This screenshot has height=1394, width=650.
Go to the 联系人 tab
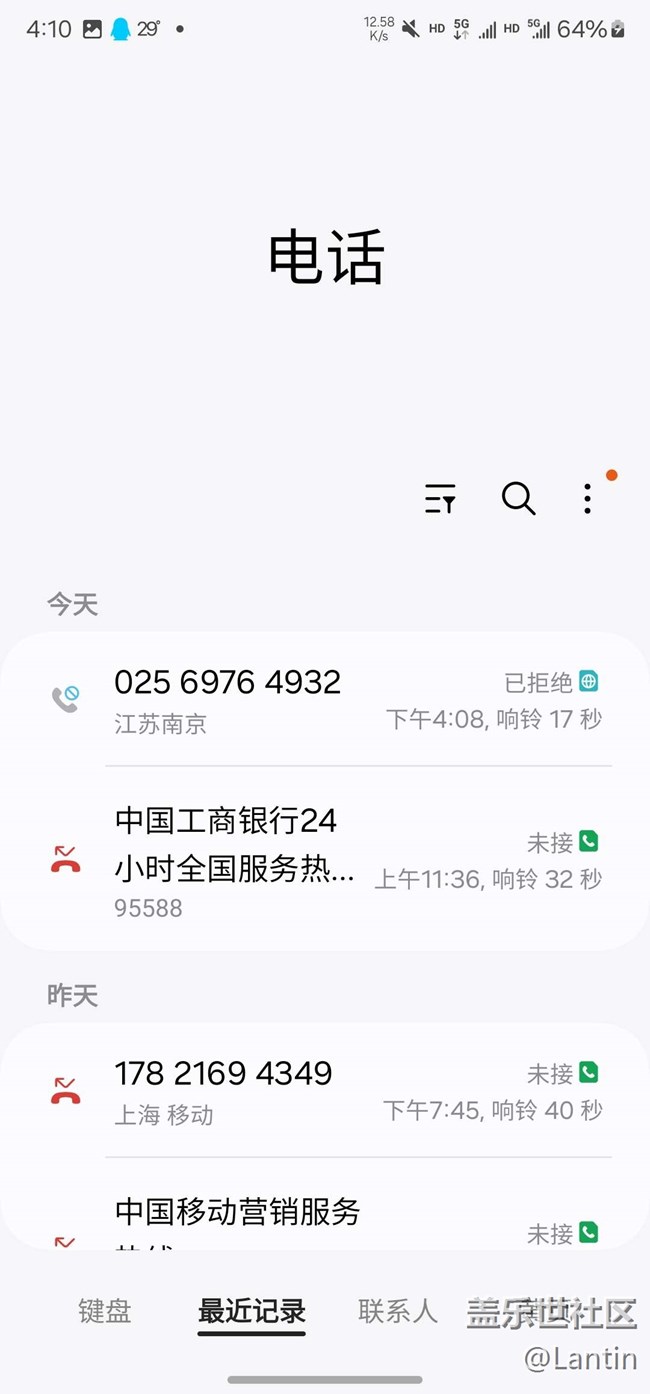[x=398, y=1311]
